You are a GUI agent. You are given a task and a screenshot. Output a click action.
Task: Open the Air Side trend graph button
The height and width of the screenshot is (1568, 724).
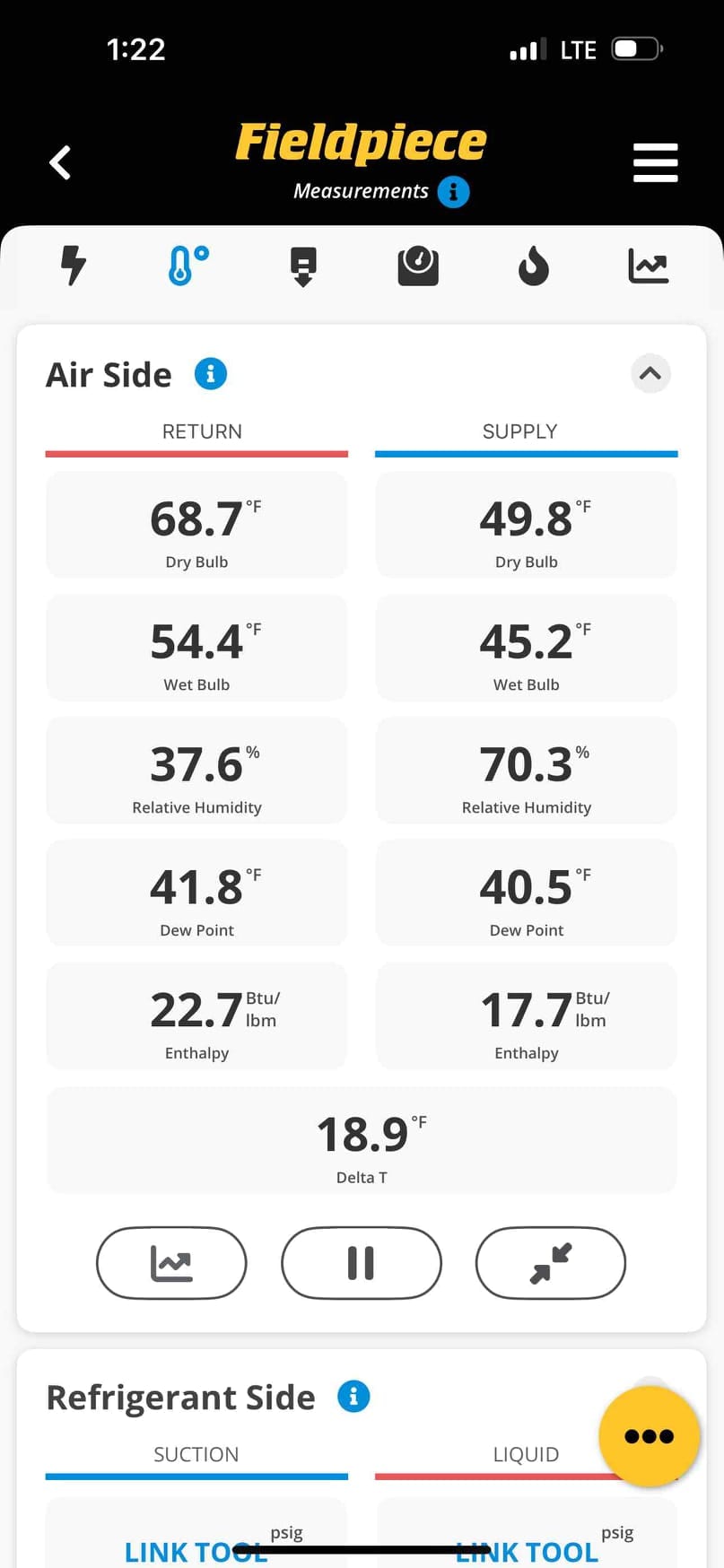[x=171, y=1263]
